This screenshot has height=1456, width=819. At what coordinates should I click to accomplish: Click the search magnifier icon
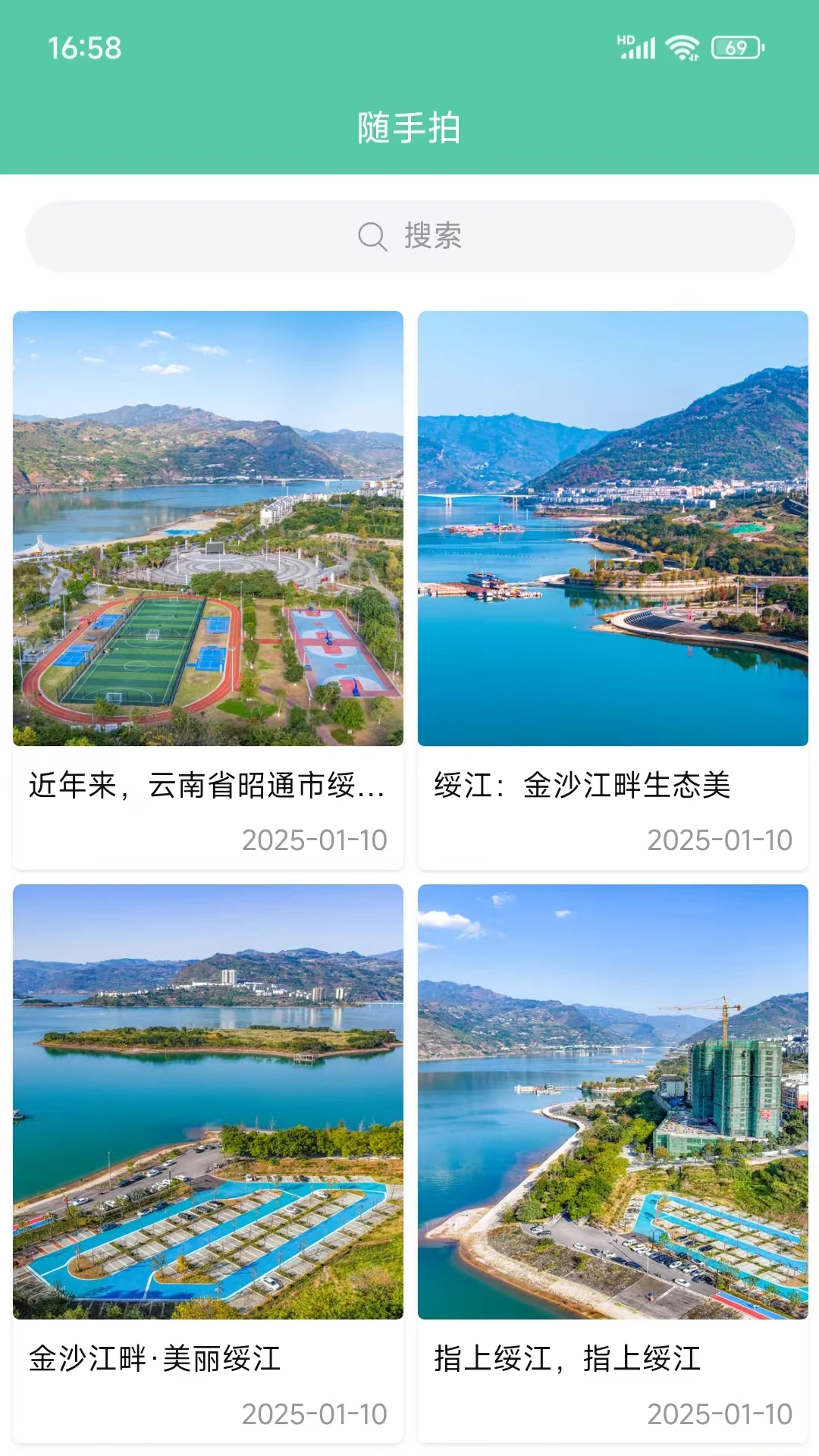[372, 236]
